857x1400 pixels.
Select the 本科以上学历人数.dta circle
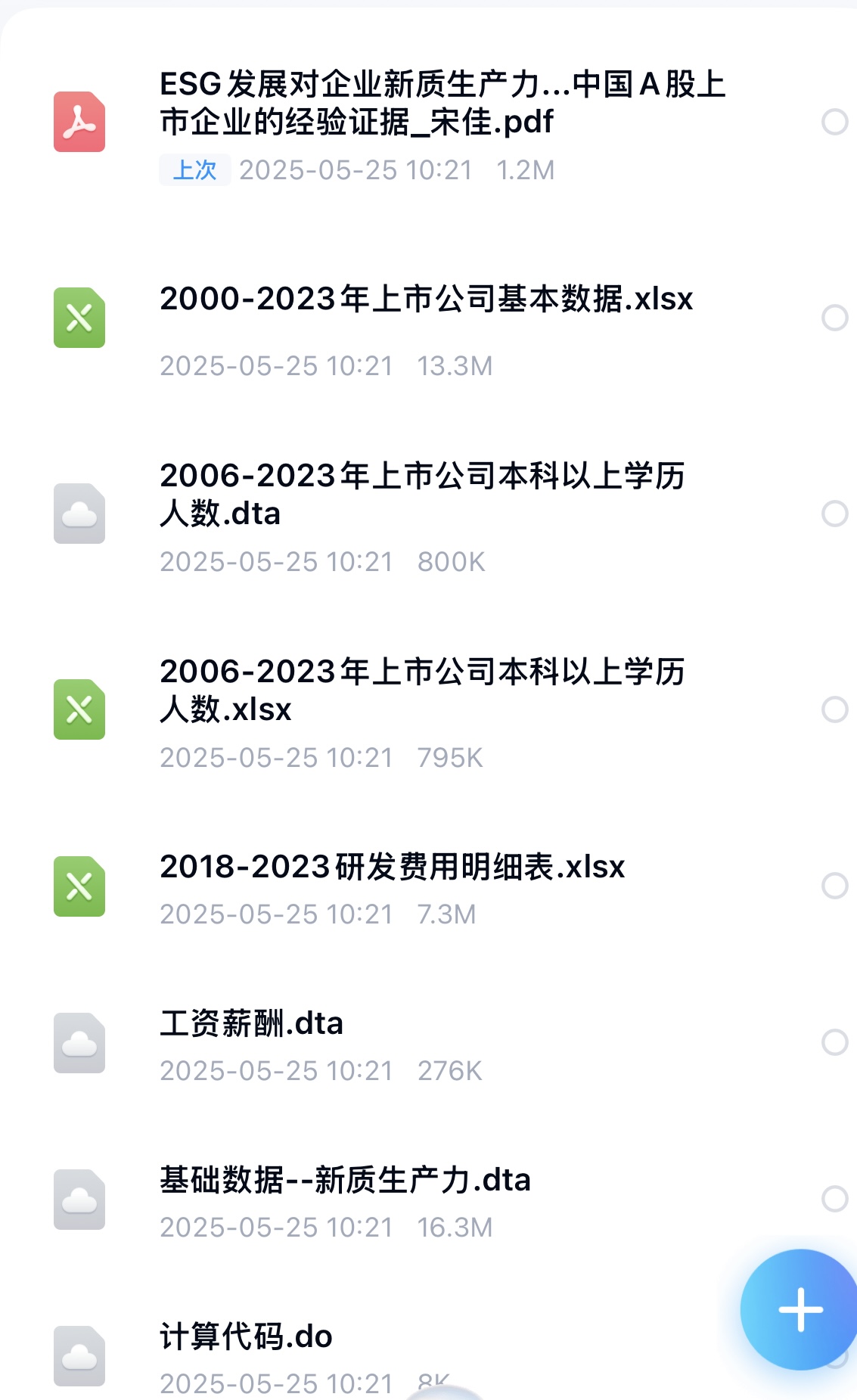pos(834,514)
